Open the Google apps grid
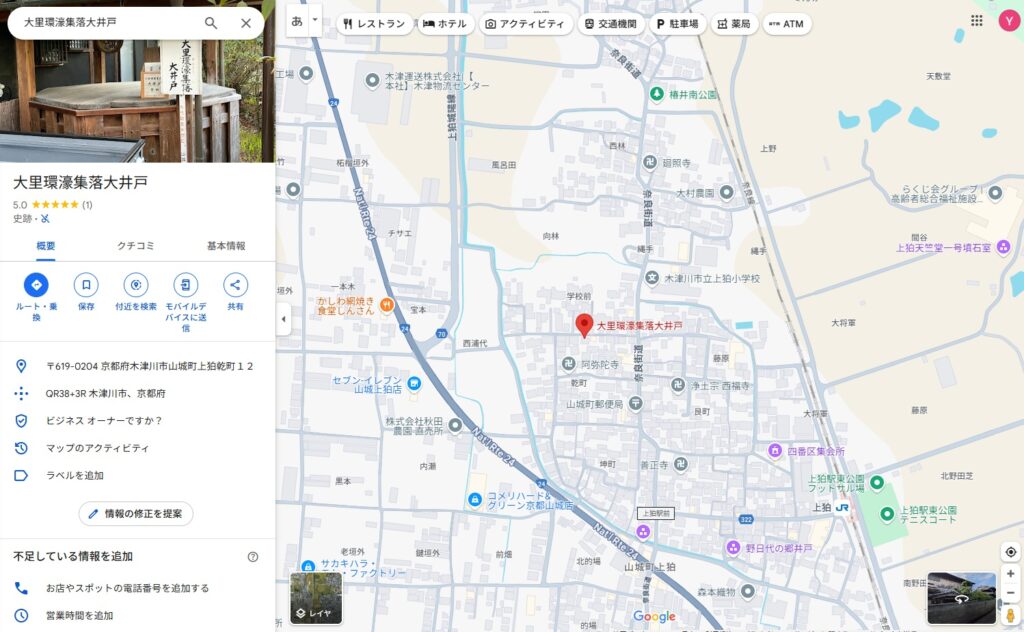This screenshot has height=632, width=1024. point(976,20)
